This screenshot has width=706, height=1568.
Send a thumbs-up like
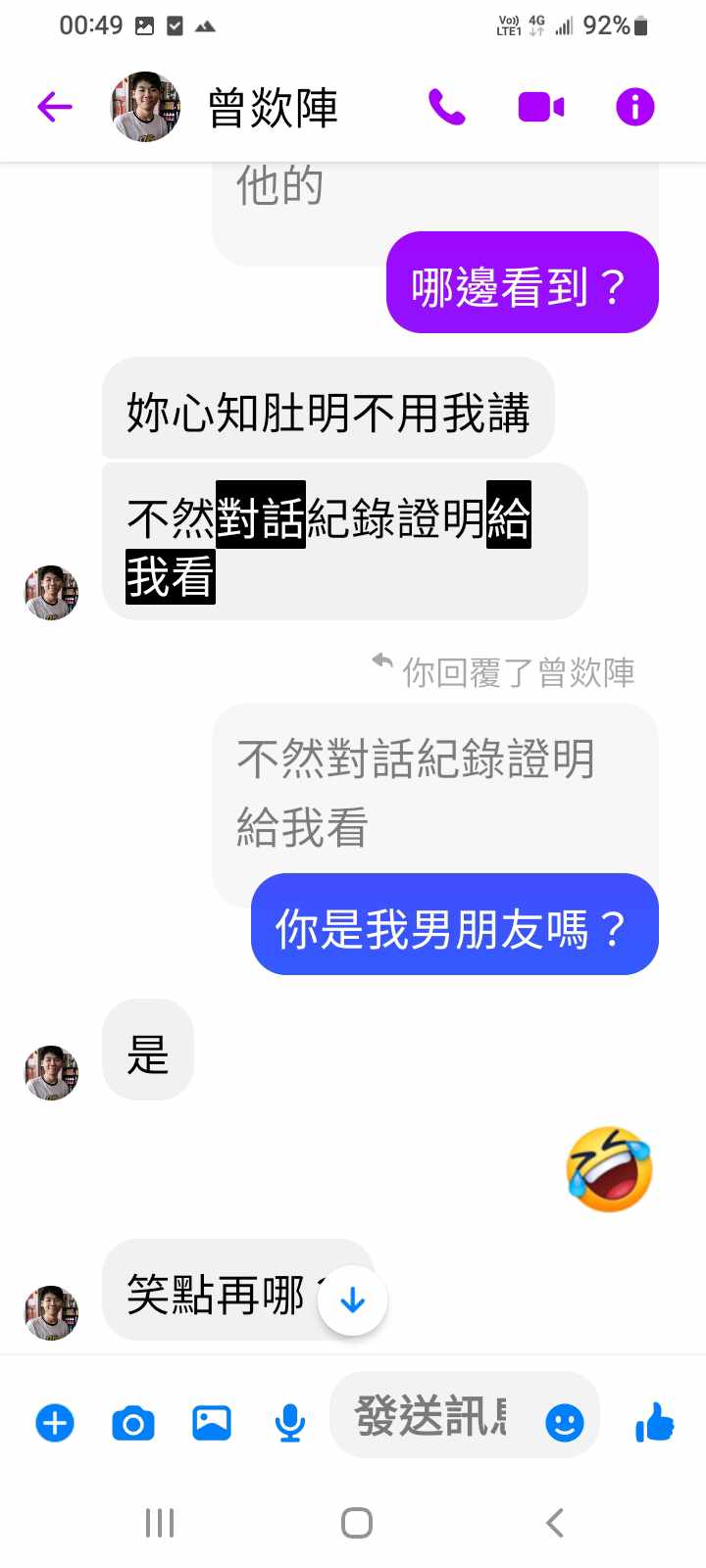point(654,1421)
